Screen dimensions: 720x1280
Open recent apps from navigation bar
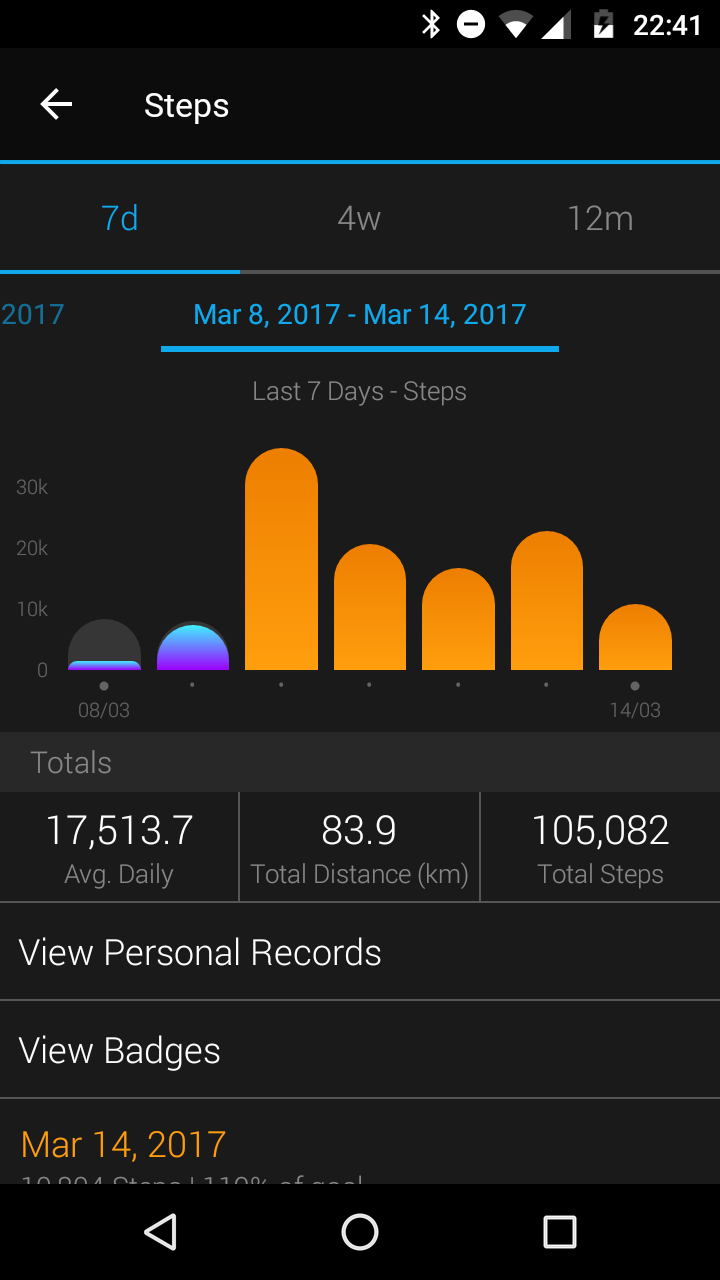(560, 1232)
